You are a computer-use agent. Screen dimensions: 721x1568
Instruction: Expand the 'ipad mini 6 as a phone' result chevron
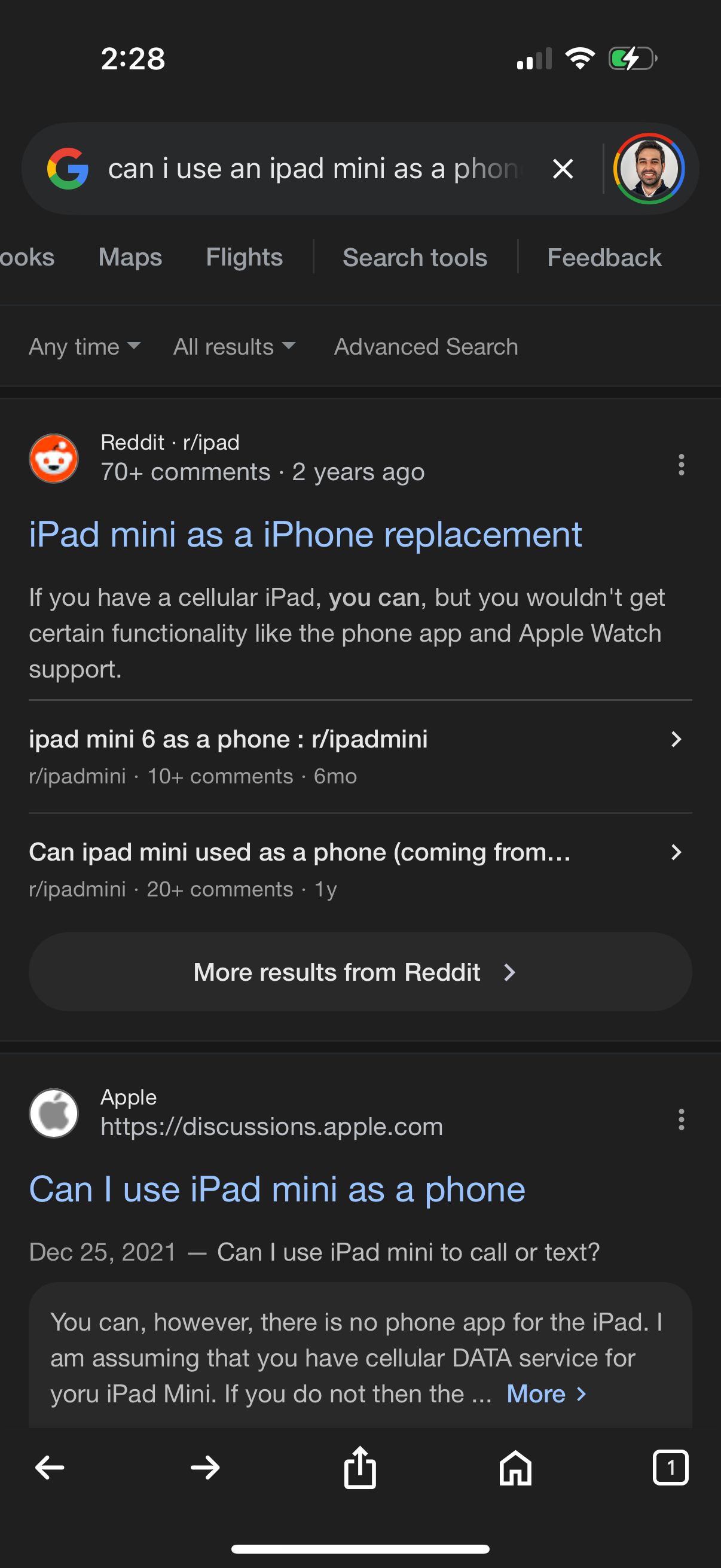676,739
